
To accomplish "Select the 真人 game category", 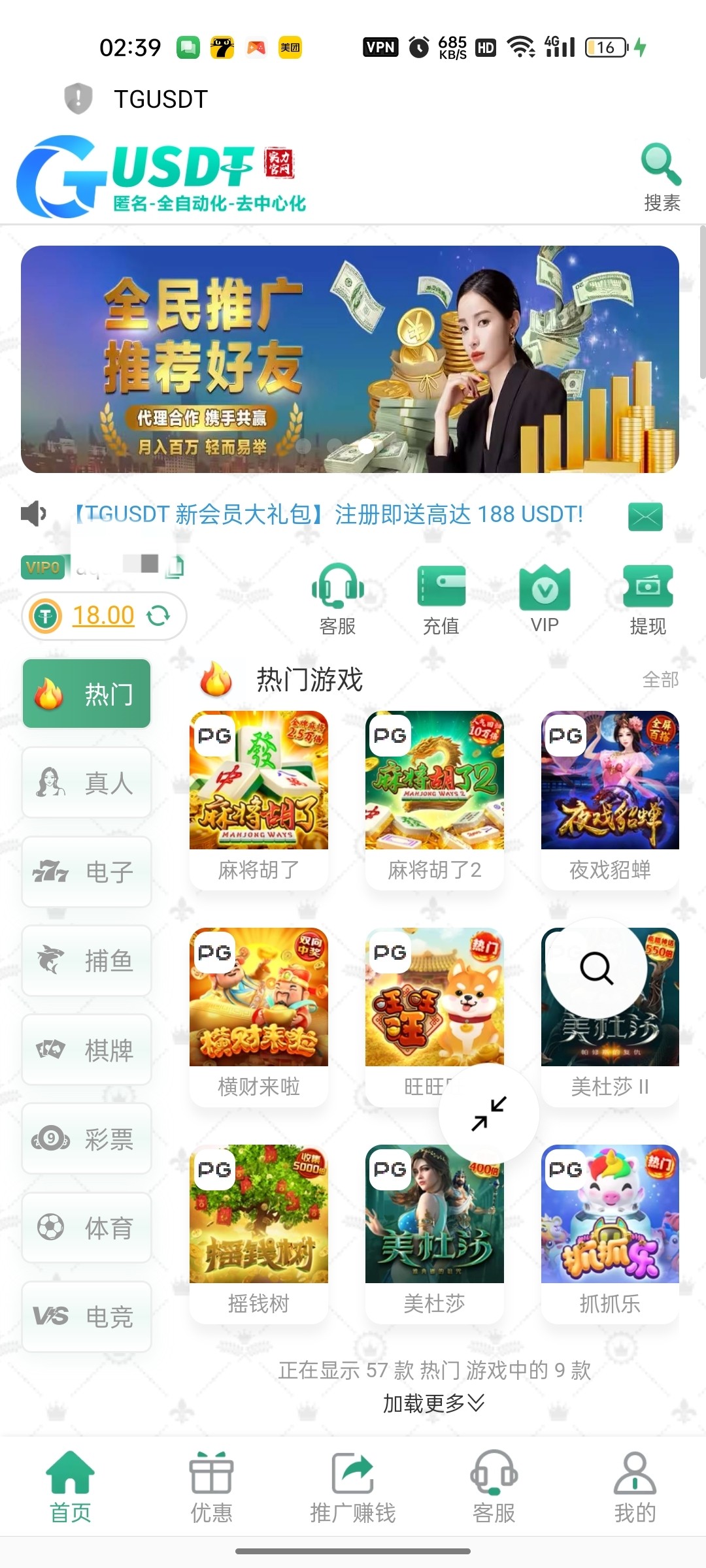I will pos(87,783).
